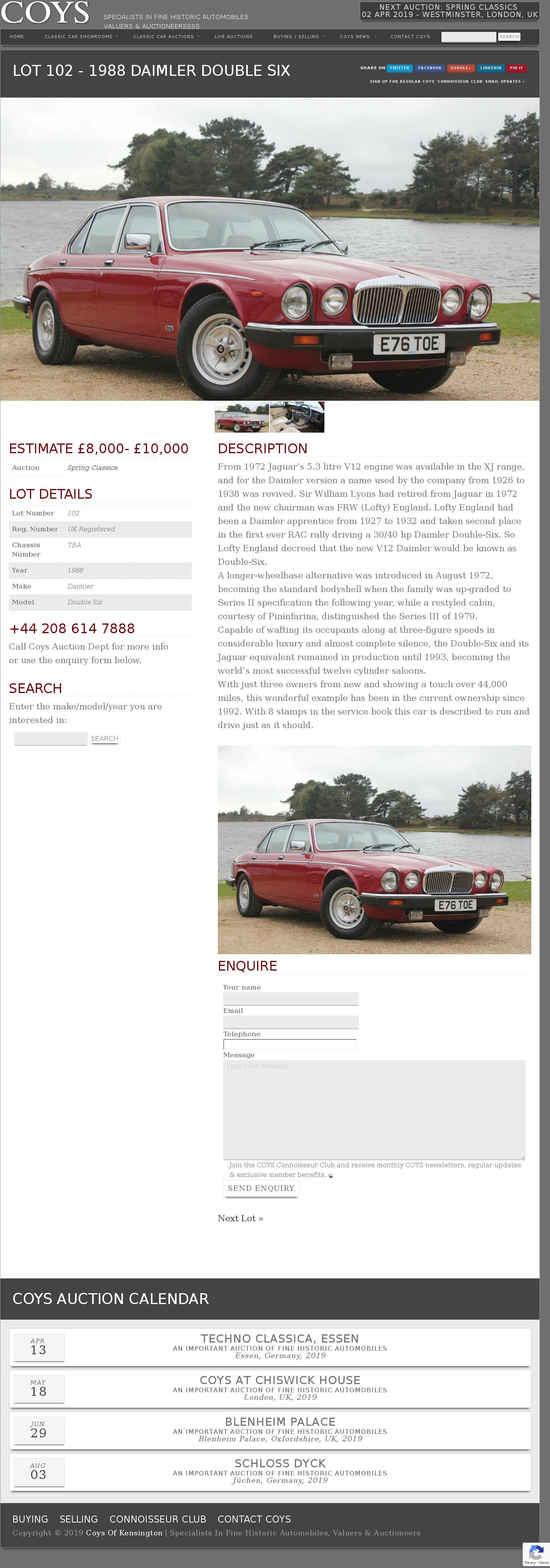Share via Pin It button
The width and height of the screenshot is (550, 1568).
[x=516, y=68]
